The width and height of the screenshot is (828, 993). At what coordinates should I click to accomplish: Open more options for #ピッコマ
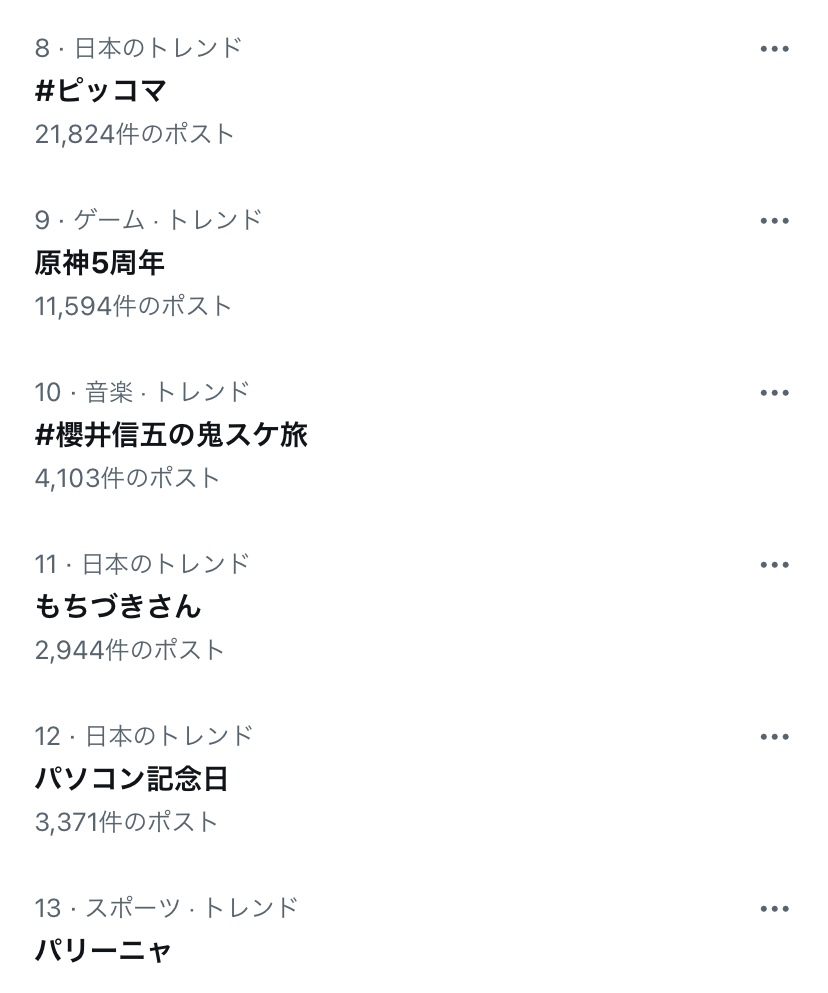click(774, 48)
